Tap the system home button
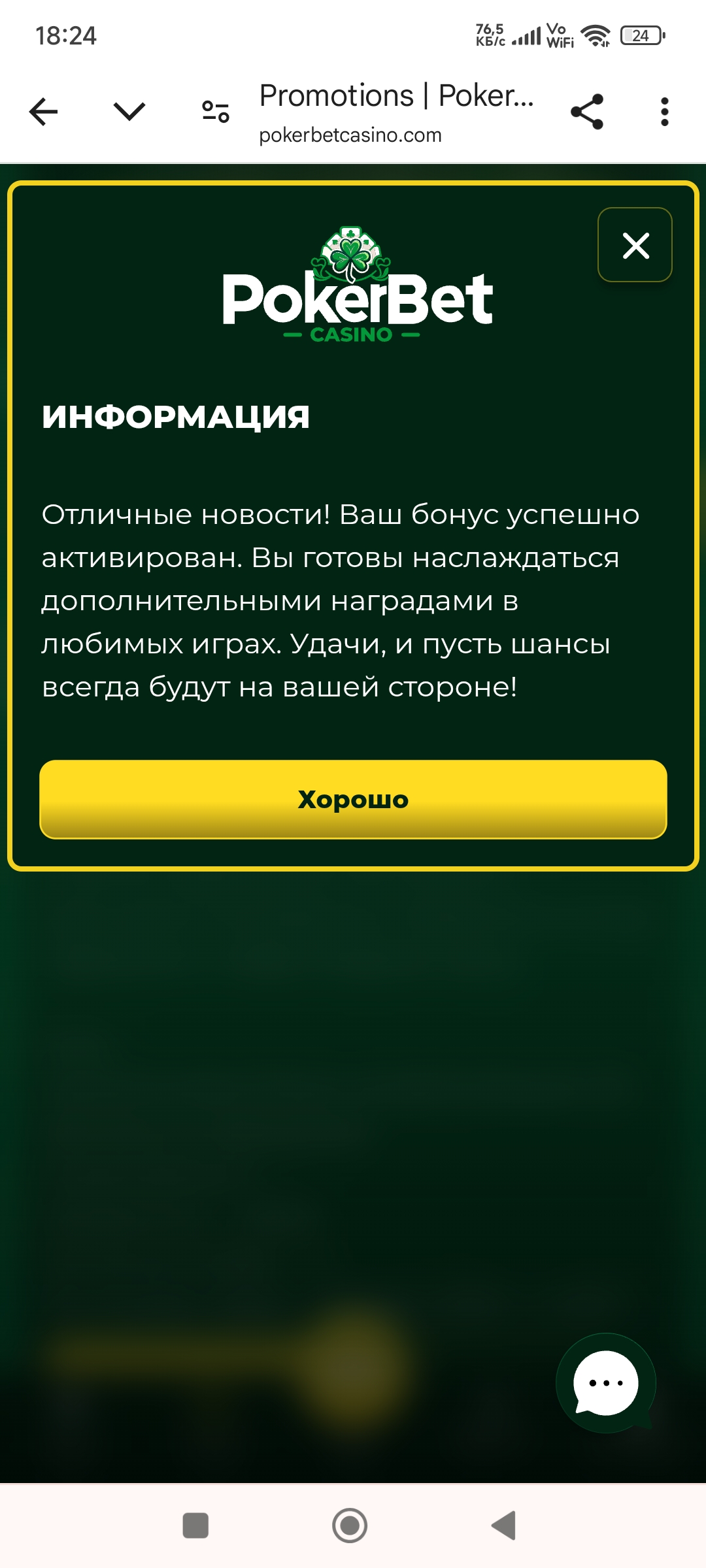The image size is (706, 1568). pos(350,1526)
